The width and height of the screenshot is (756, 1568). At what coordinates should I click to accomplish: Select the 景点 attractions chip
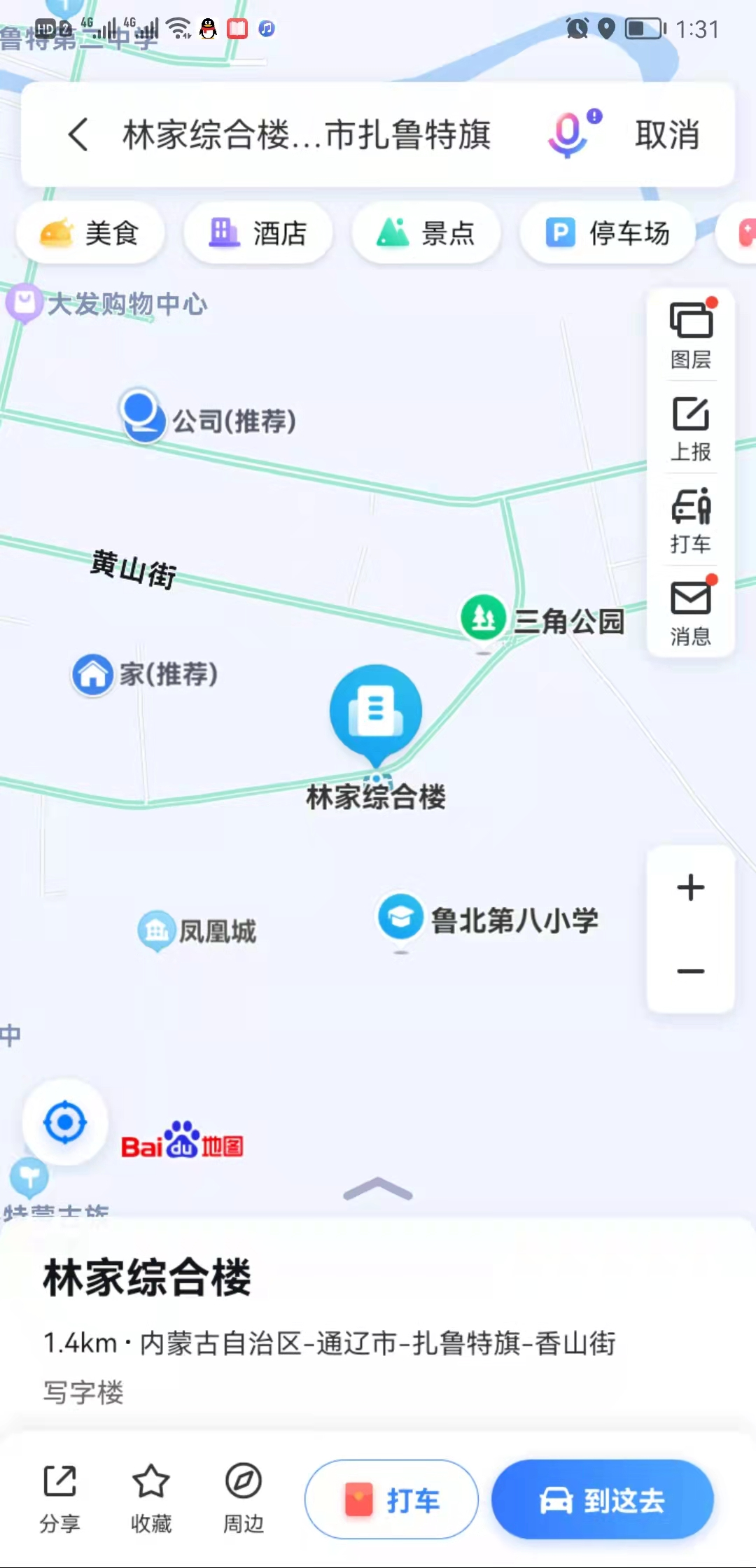point(426,233)
